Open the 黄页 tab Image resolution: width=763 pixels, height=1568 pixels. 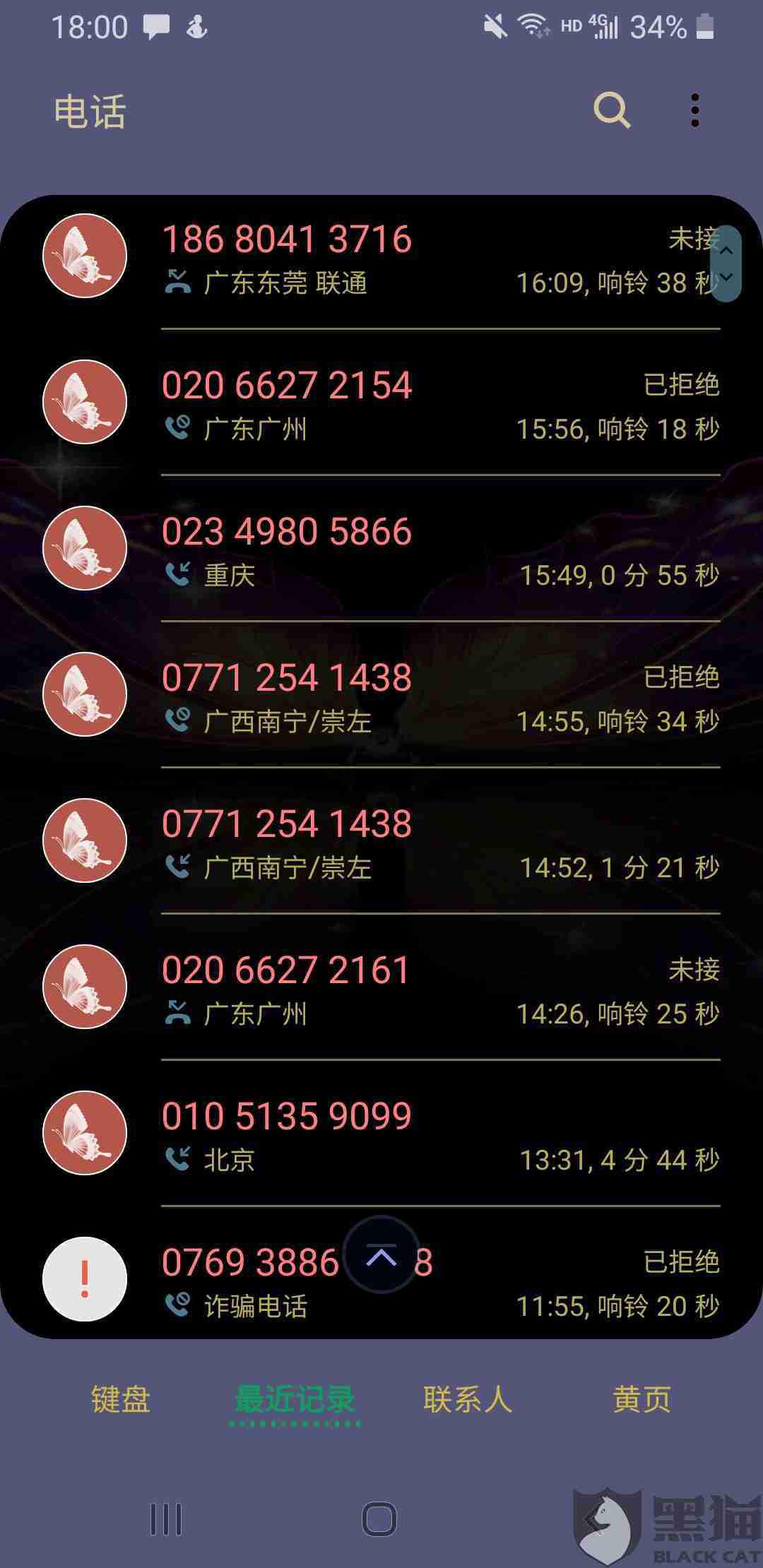click(x=641, y=1399)
